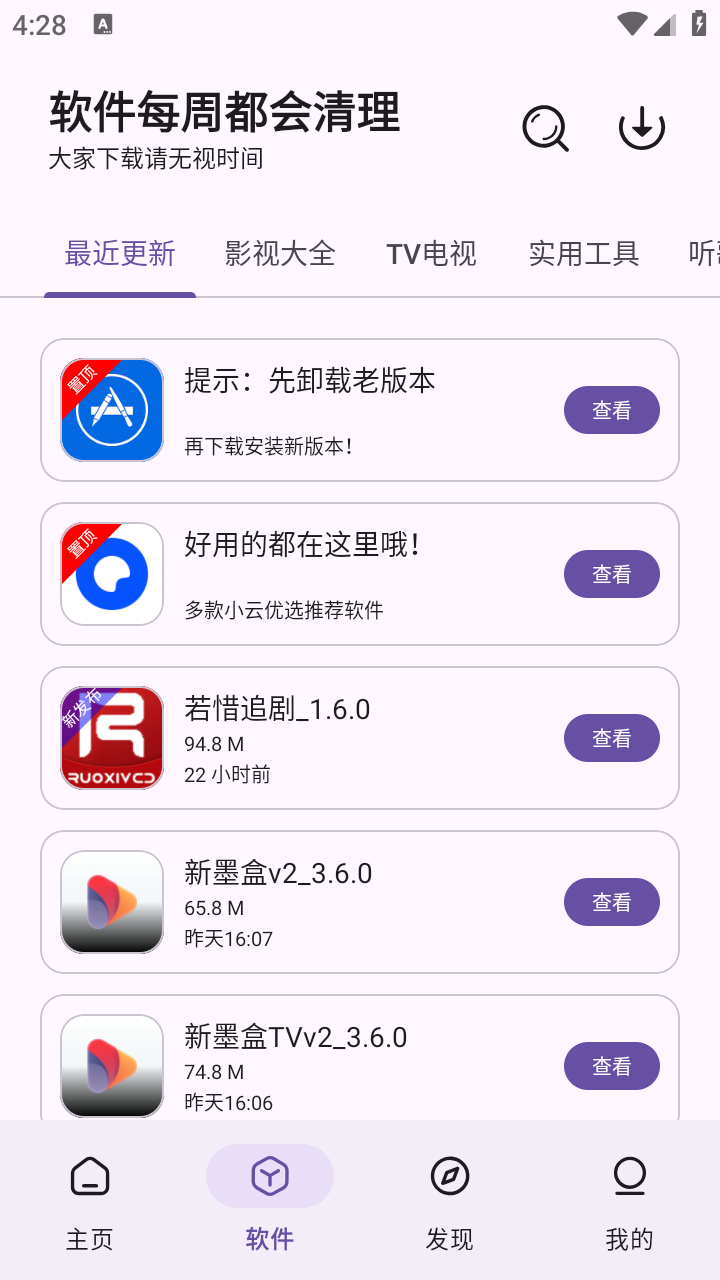The image size is (720, 1280).
Task: Tap the App Store style icon on first item
Action: coord(111,410)
